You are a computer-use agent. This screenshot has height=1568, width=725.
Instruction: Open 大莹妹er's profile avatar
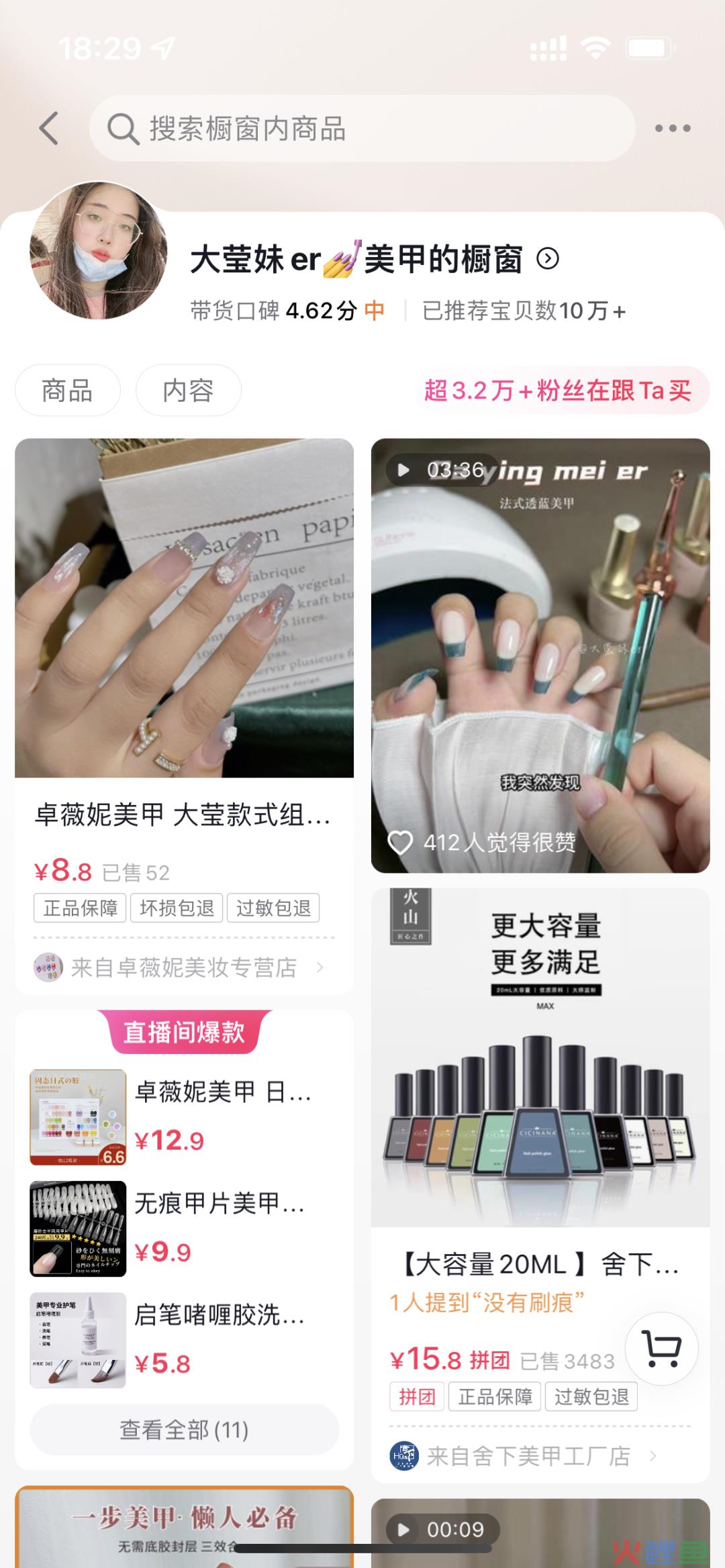click(98, 251)
